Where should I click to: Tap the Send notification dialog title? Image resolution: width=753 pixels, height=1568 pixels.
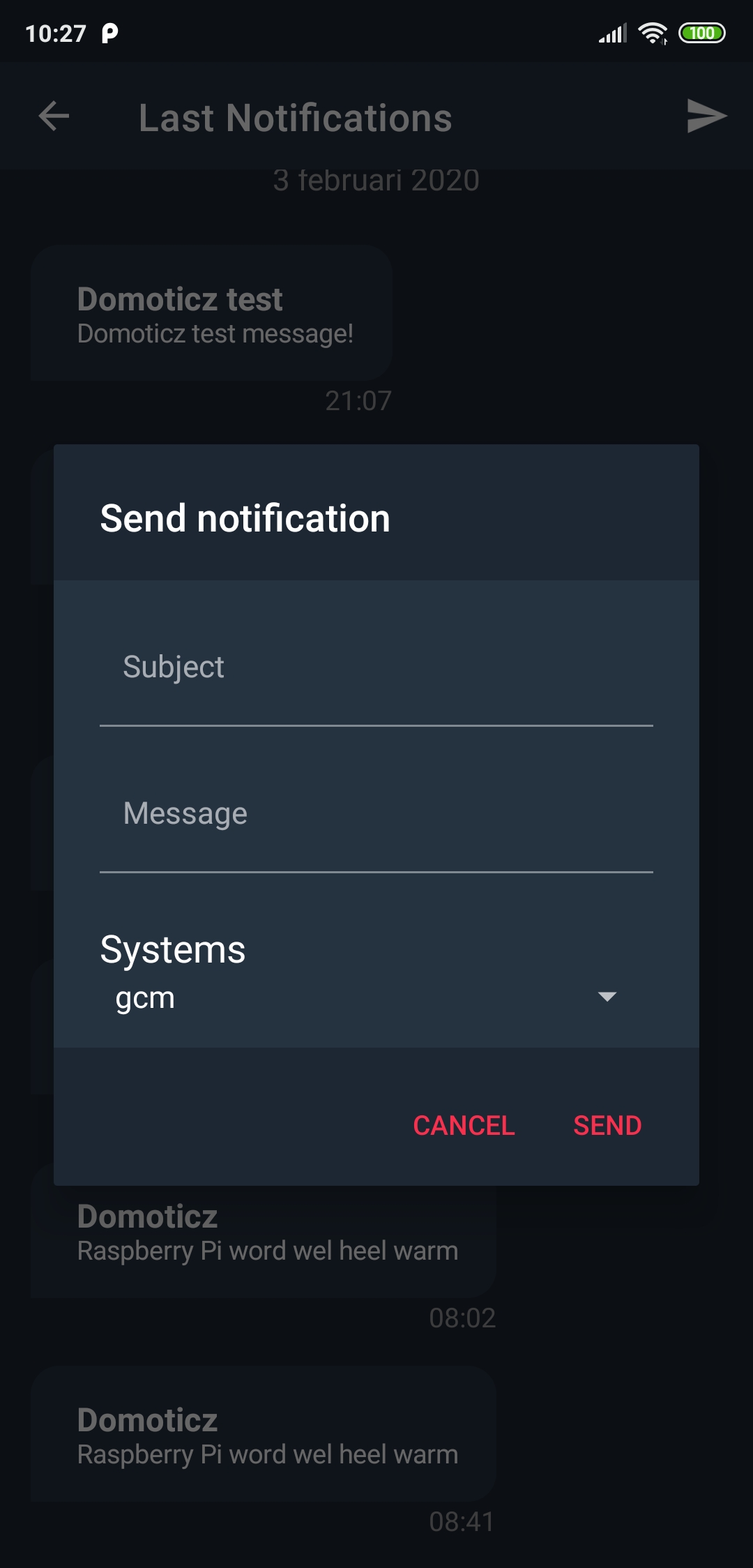pos(245,518)
